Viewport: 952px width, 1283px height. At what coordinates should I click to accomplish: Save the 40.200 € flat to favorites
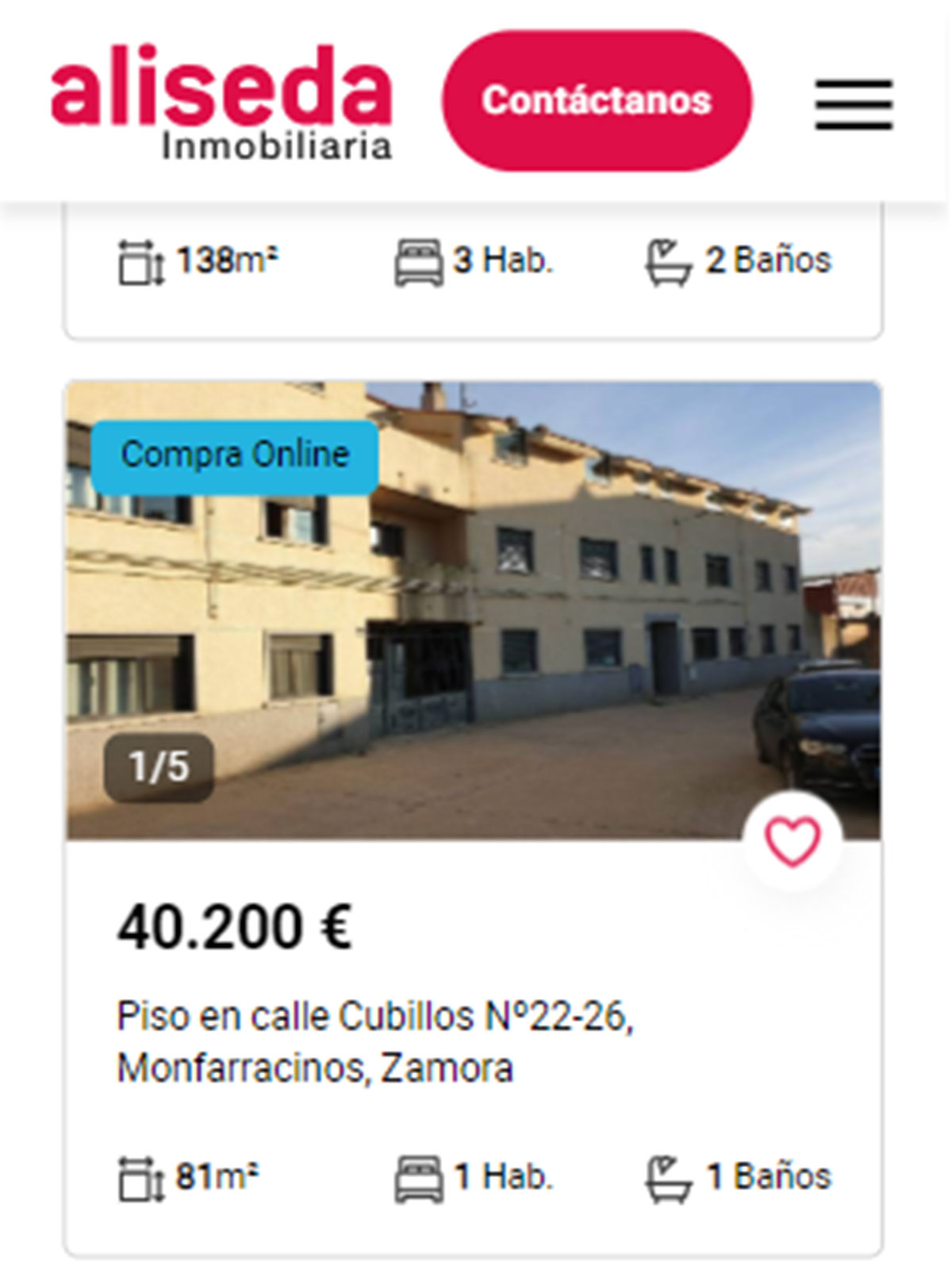click(x=792, y=840)
